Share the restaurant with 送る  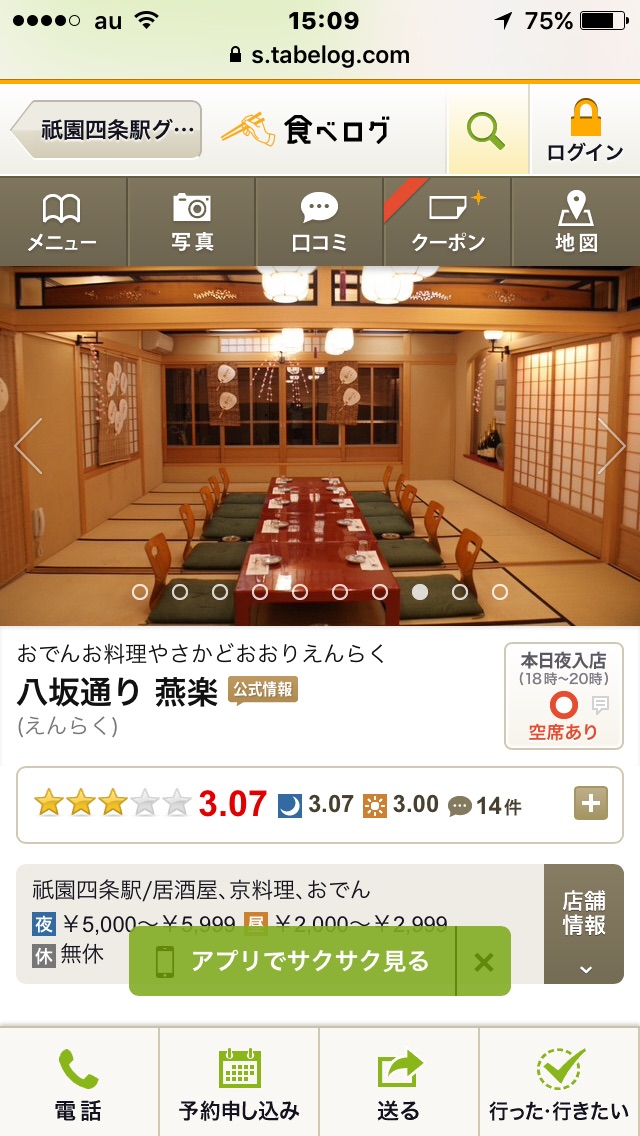[399, 1082]
